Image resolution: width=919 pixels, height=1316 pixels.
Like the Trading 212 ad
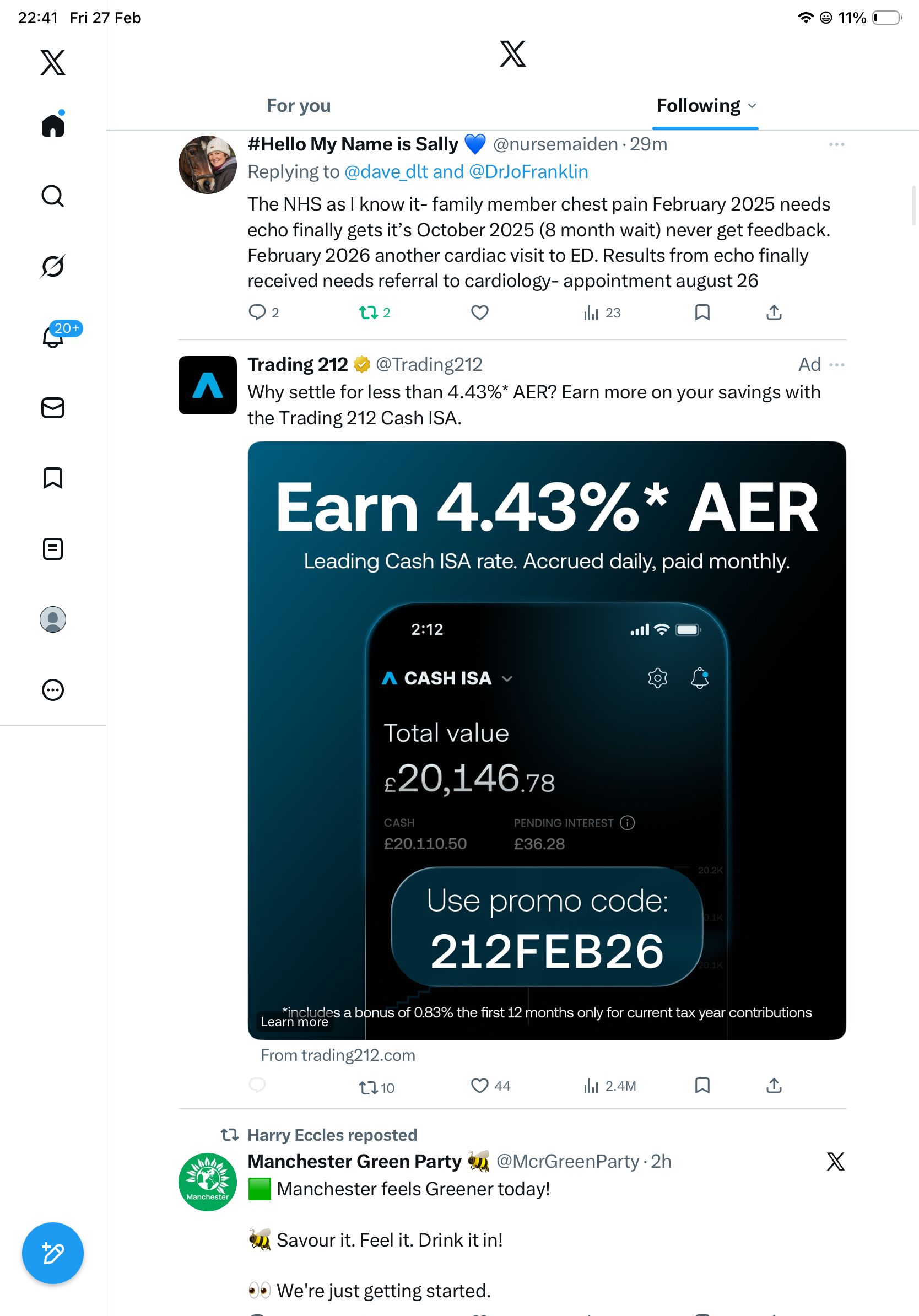479,1086
